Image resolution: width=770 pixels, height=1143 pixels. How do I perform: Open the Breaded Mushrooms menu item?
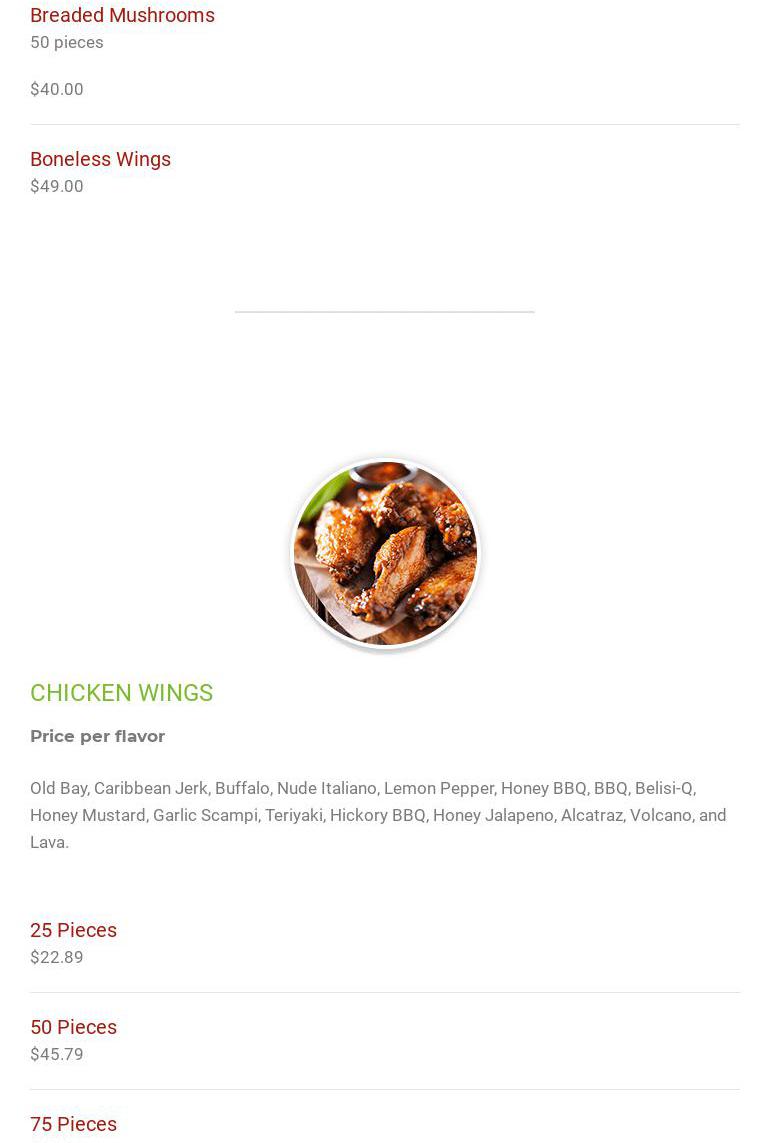pyautogui.click(x=122, y=15)
